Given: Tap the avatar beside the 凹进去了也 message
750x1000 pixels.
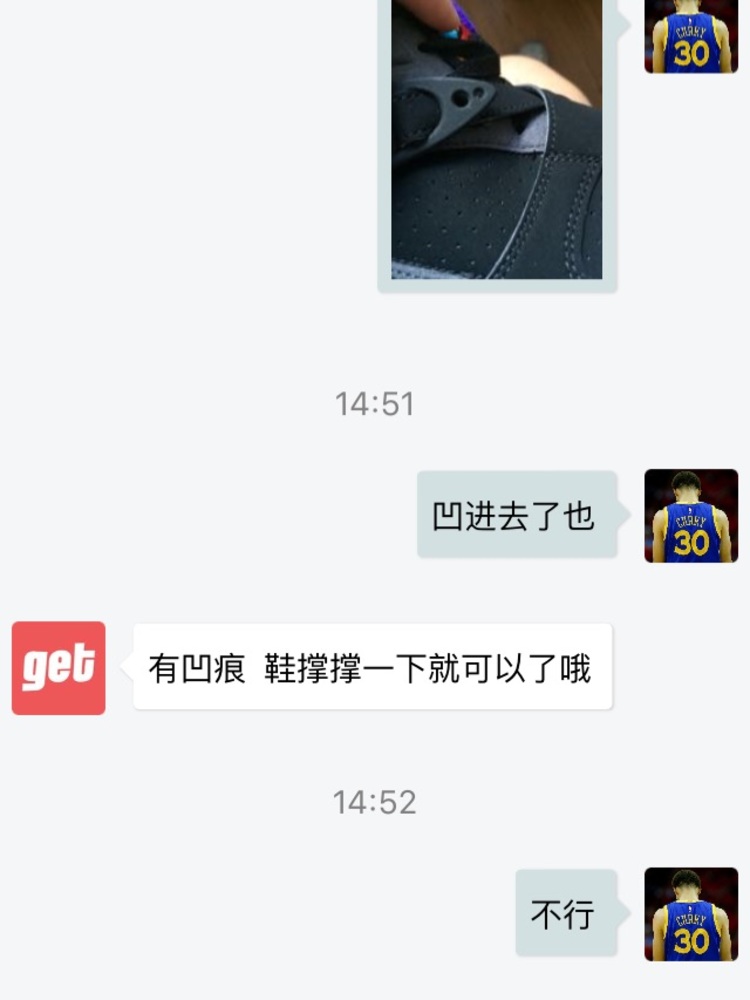Looking at the screenshot, I should pos(691,516).
